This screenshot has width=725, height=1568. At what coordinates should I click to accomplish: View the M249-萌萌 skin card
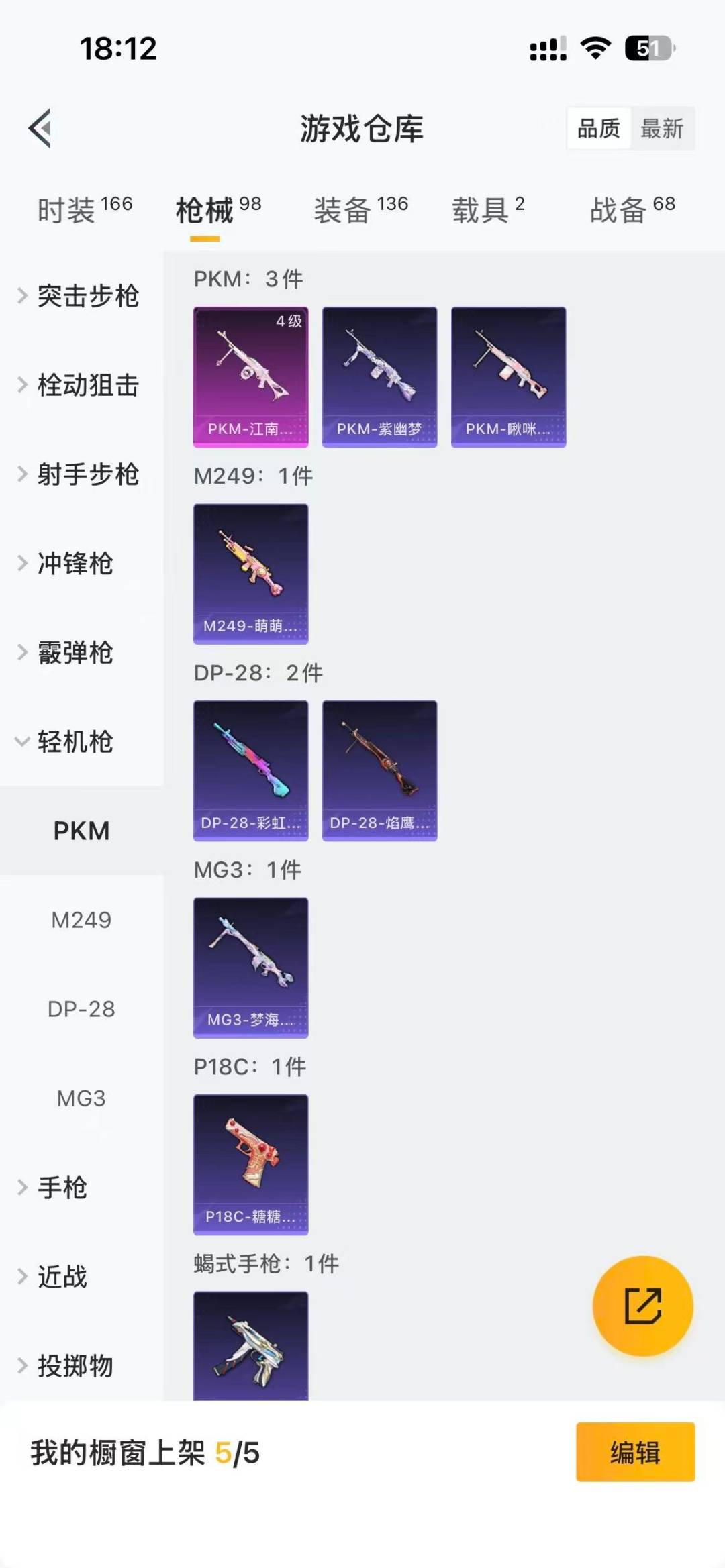click(x=251, y=572)
